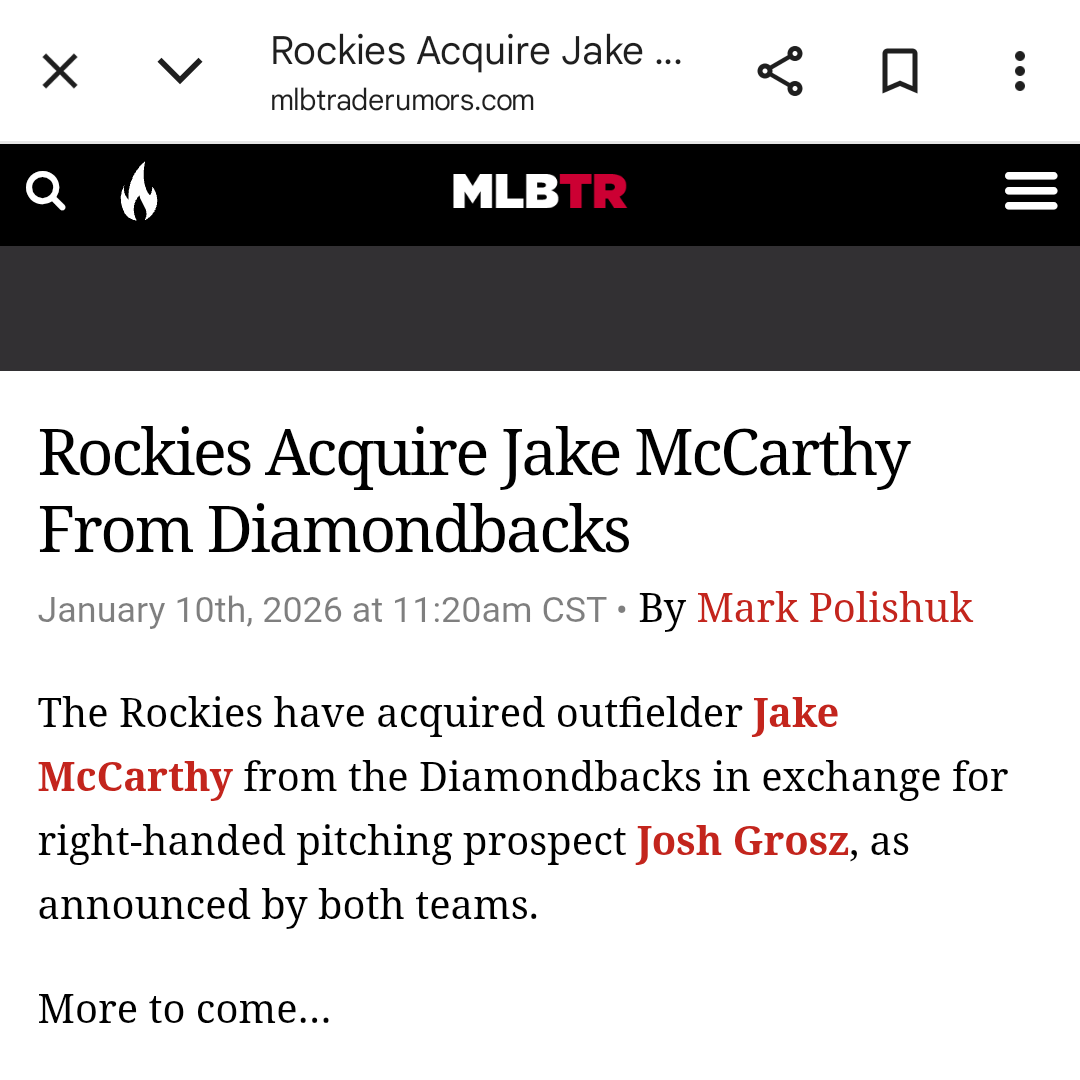Expand the browser tab dropdown chevron
The height and width of the screenshot is (1080, 1080).
point(180,72)
